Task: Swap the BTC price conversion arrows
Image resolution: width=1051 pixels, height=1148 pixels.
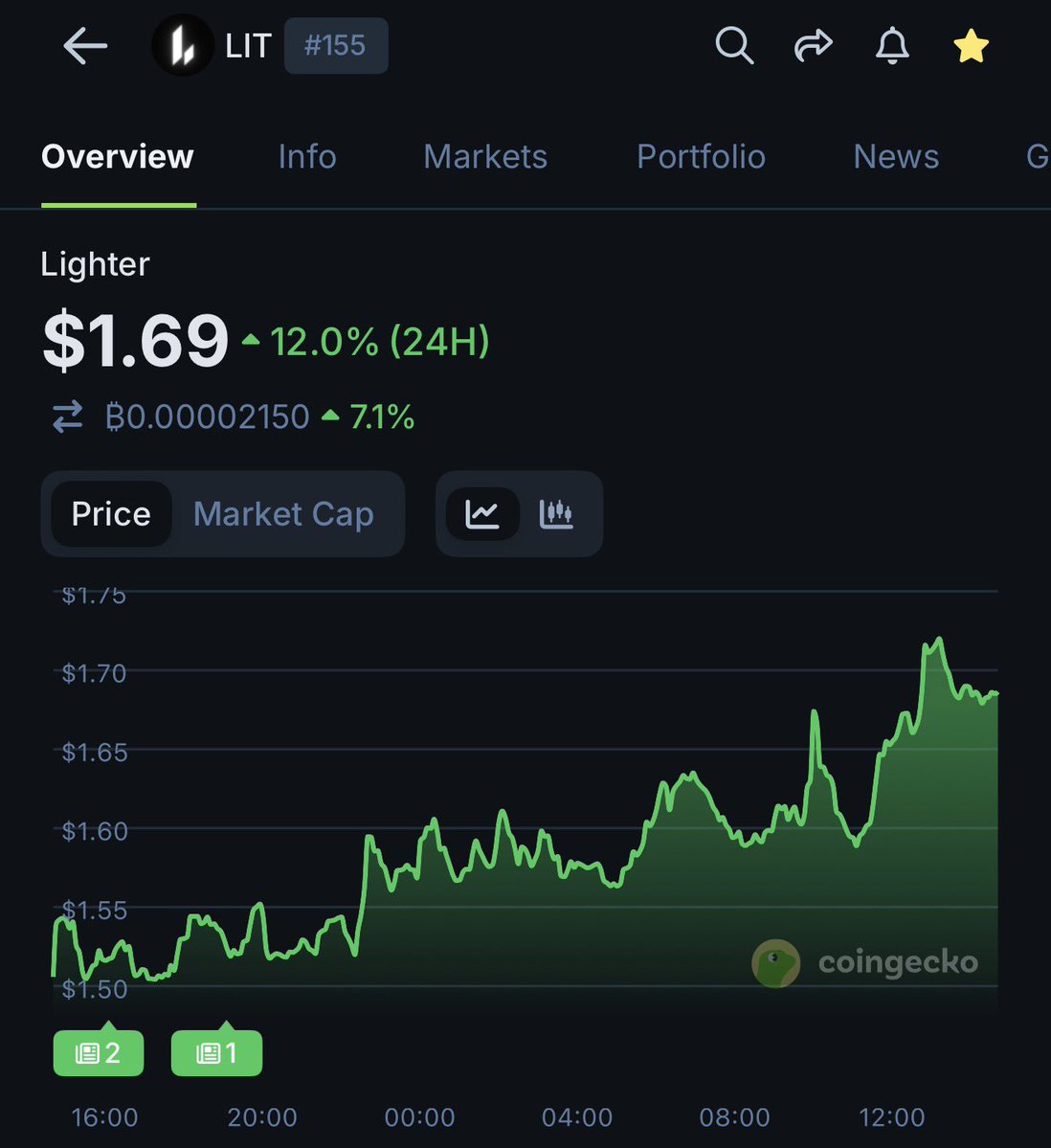Action: click(67, 417)
